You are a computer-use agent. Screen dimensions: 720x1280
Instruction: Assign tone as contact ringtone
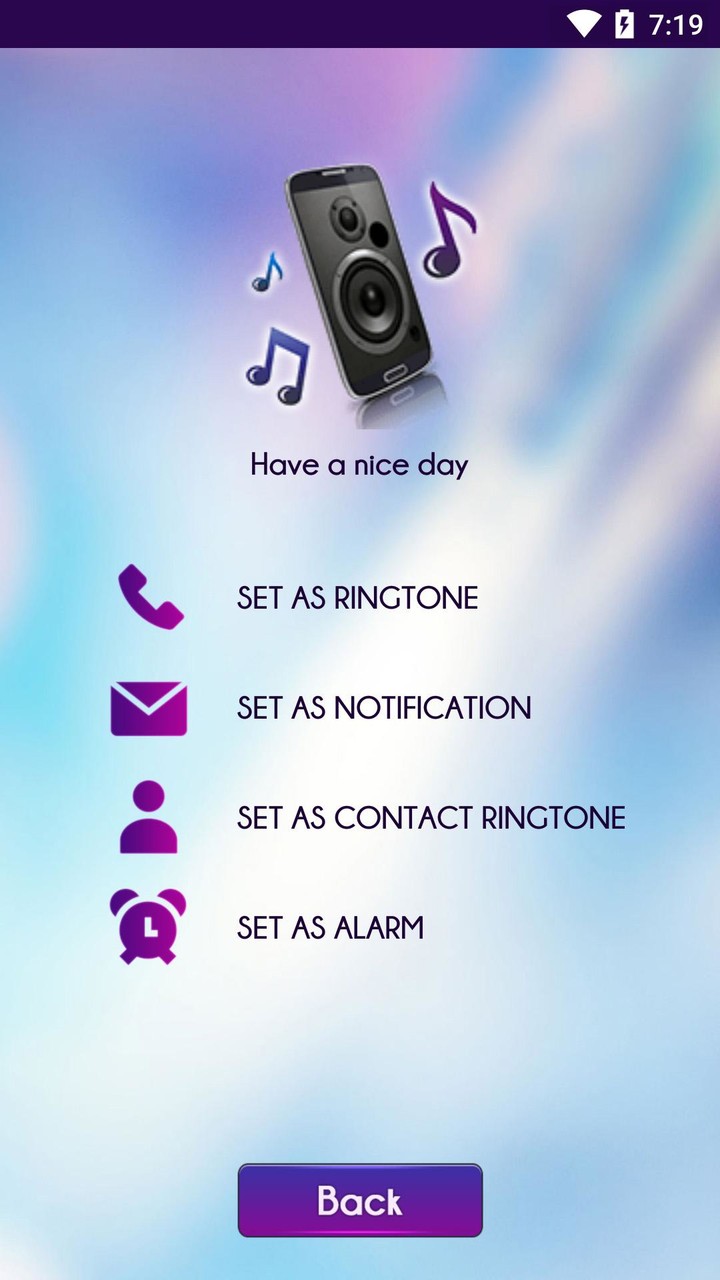click(431, 817)
